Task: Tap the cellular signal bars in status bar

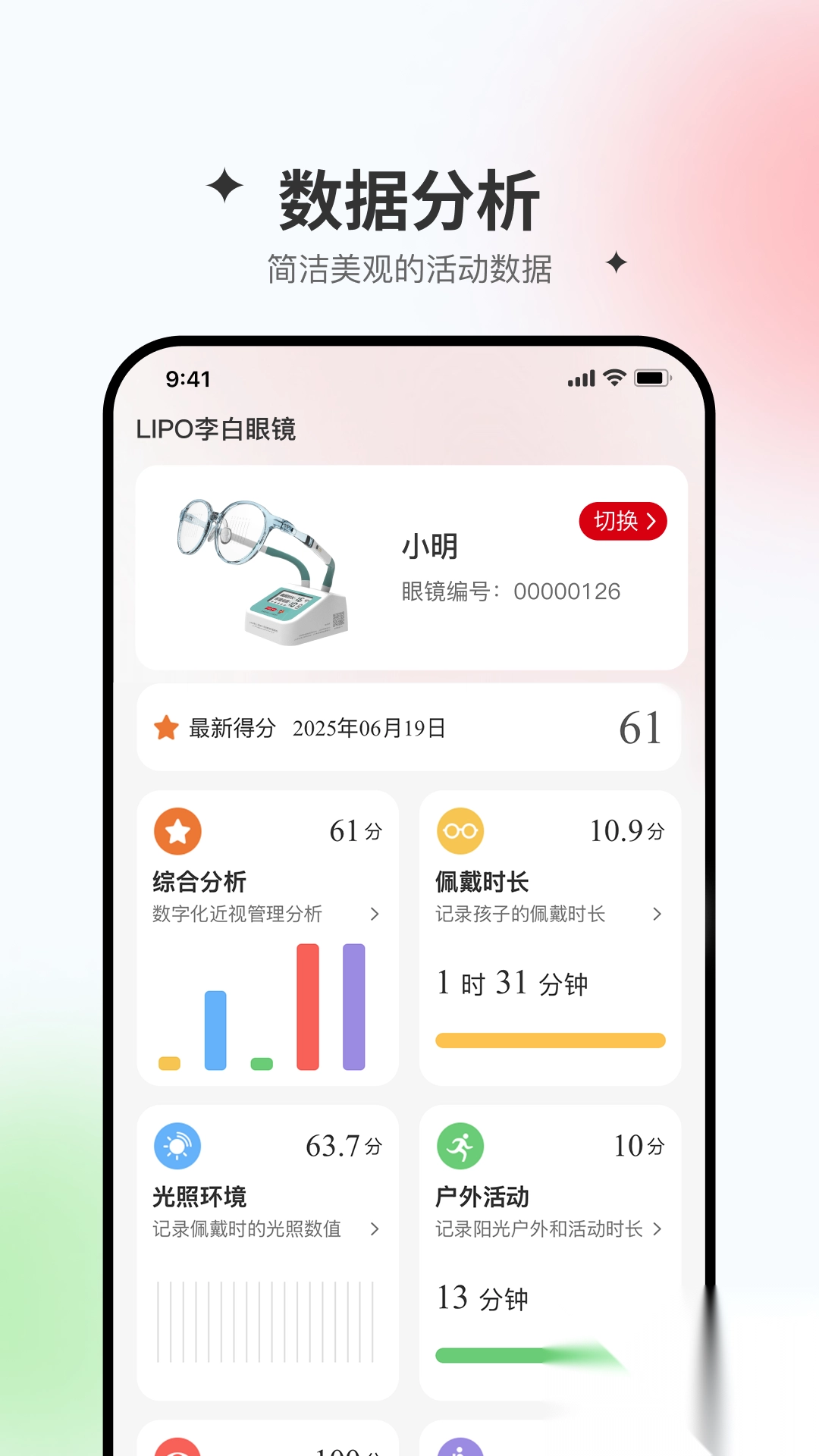Action: pyautogui.click(x=579, y=379)
